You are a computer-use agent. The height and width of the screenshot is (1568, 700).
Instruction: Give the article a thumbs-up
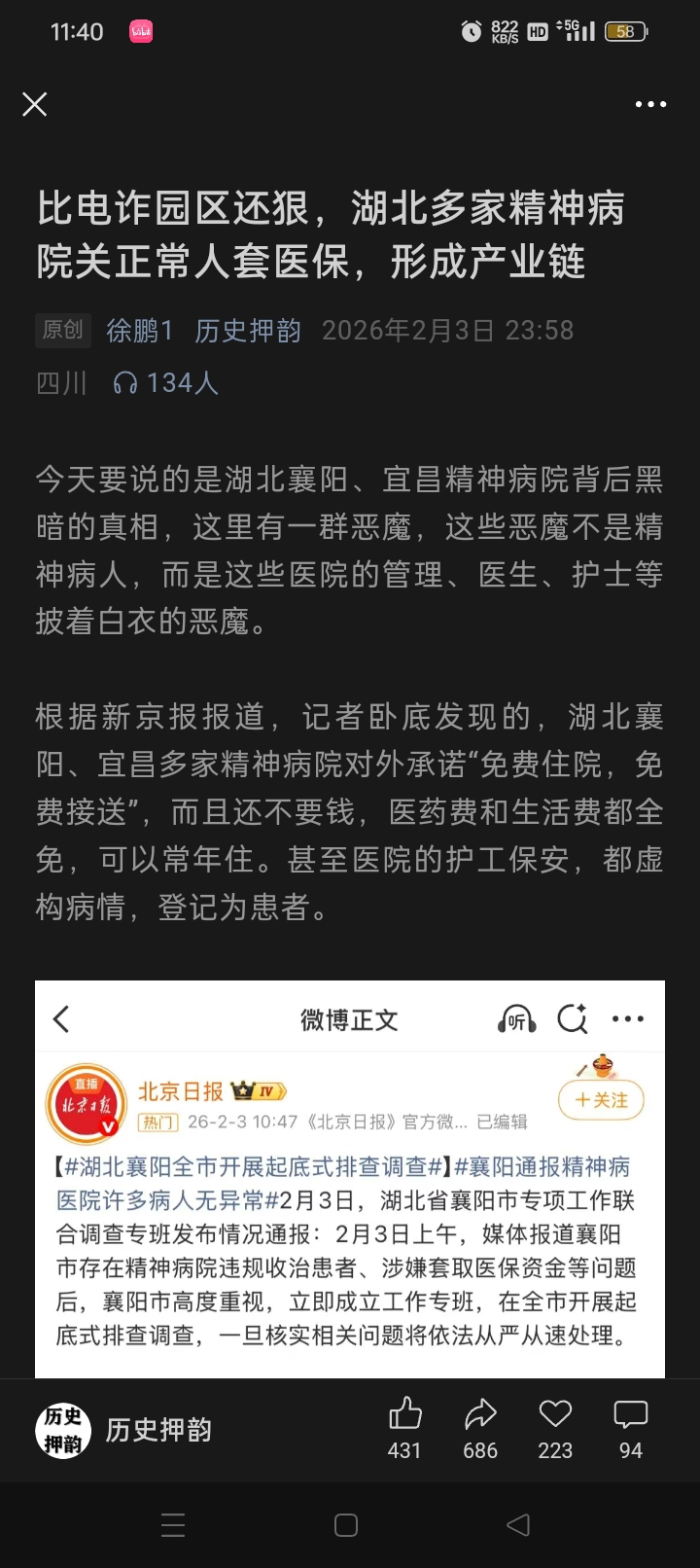(404, 1427)
